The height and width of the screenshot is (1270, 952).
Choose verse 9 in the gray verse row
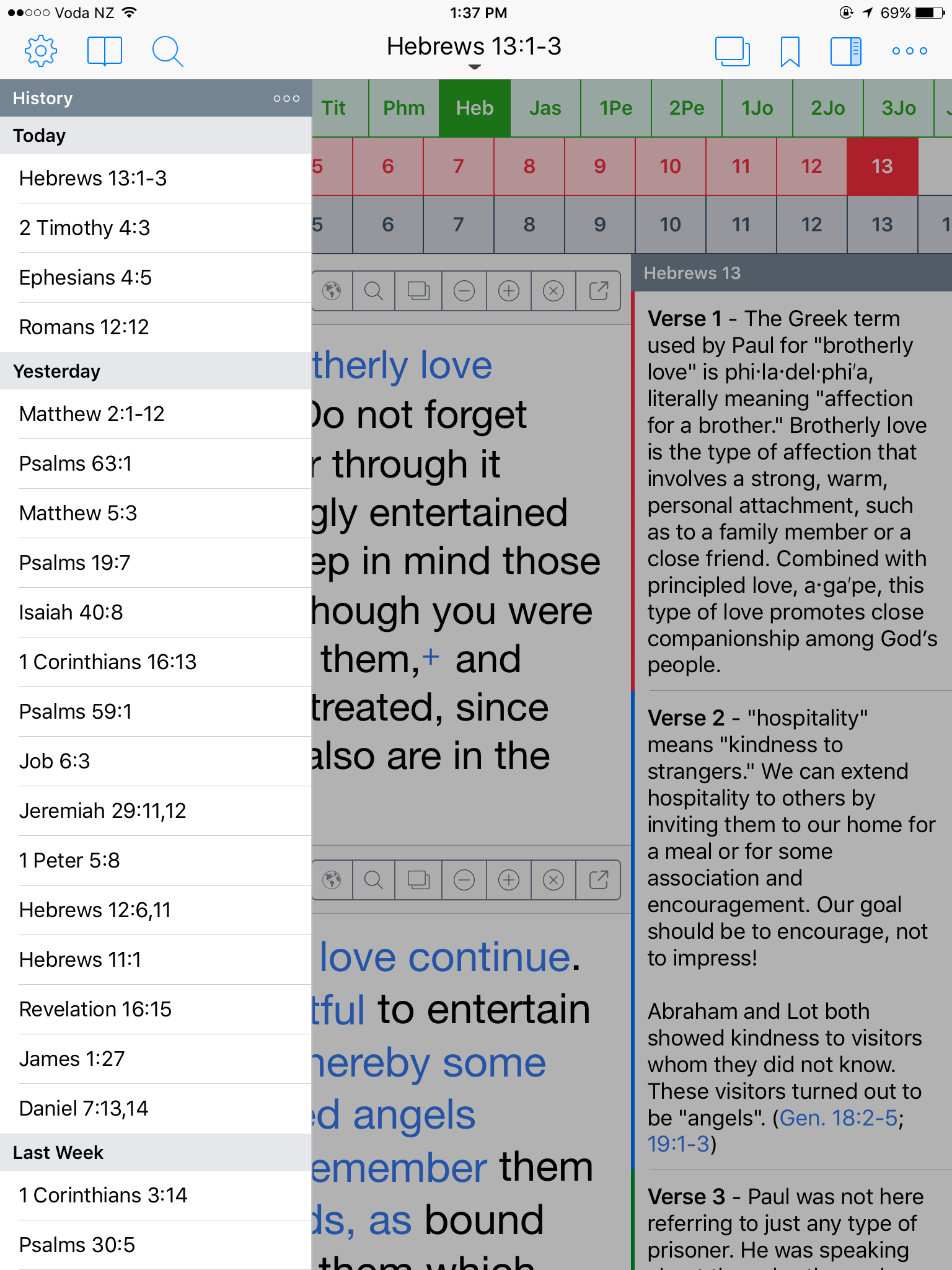(599, 224)
